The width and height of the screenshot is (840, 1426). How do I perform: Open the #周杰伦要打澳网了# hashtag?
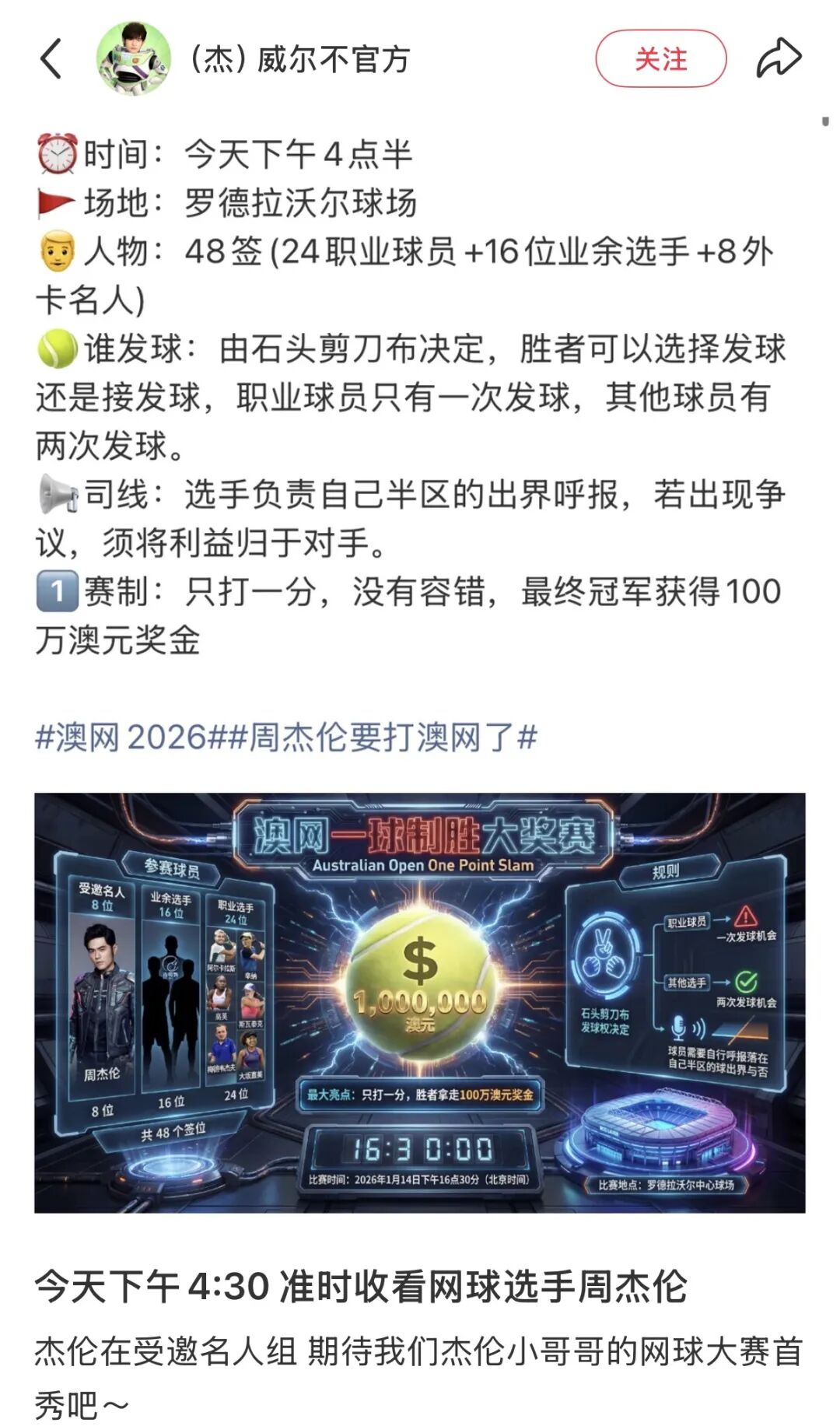(x=382, y=737)
